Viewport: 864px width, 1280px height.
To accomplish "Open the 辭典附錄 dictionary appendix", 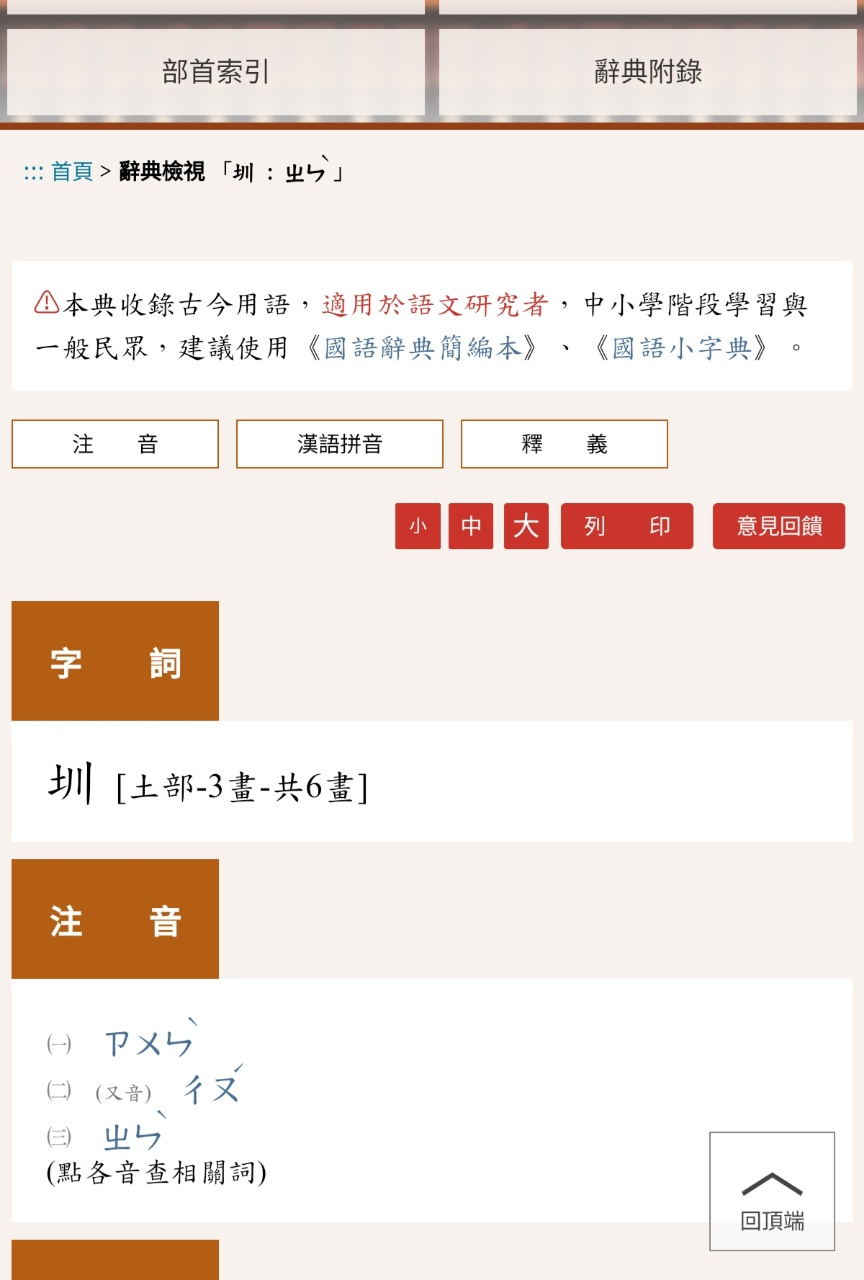I will click(x=648, y=72).
